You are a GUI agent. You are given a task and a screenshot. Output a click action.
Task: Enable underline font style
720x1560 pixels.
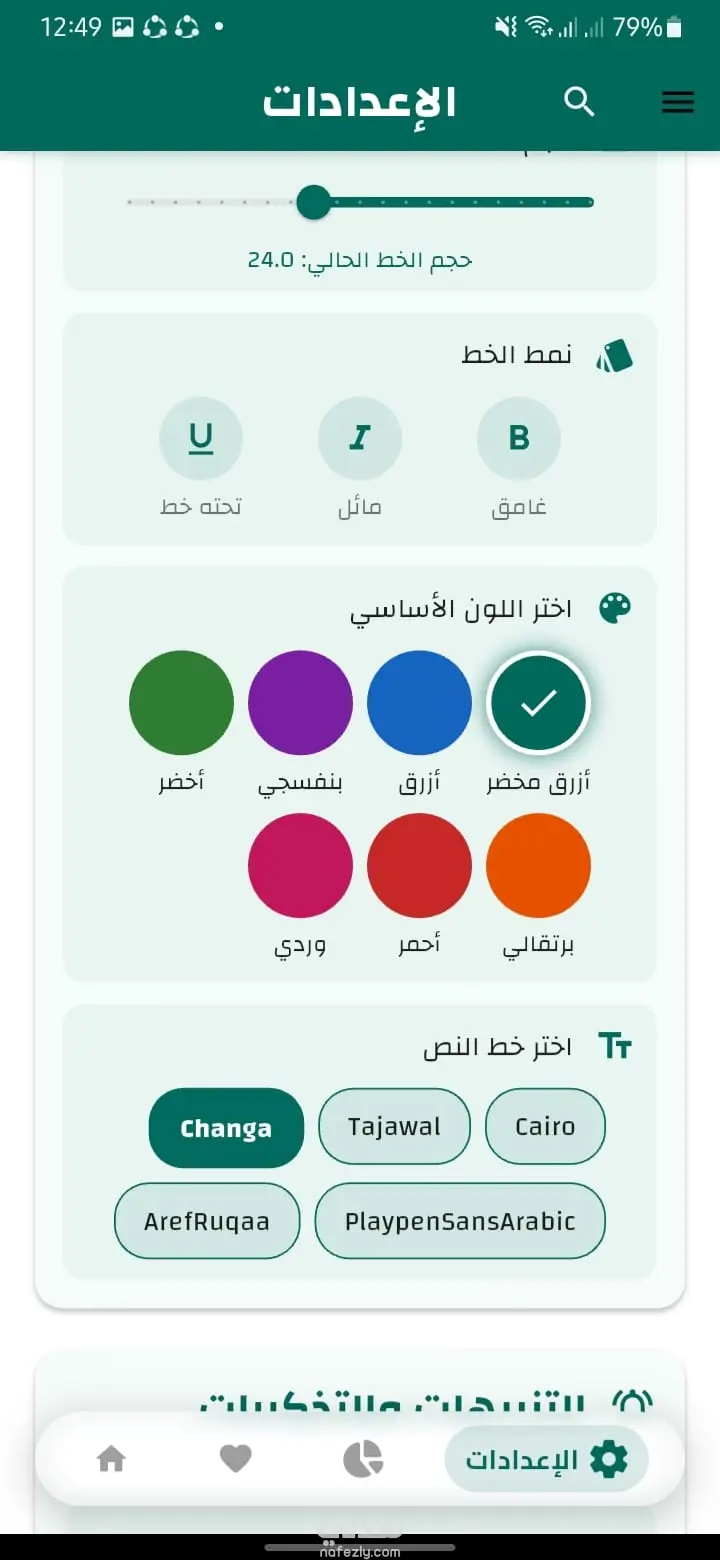201,438
